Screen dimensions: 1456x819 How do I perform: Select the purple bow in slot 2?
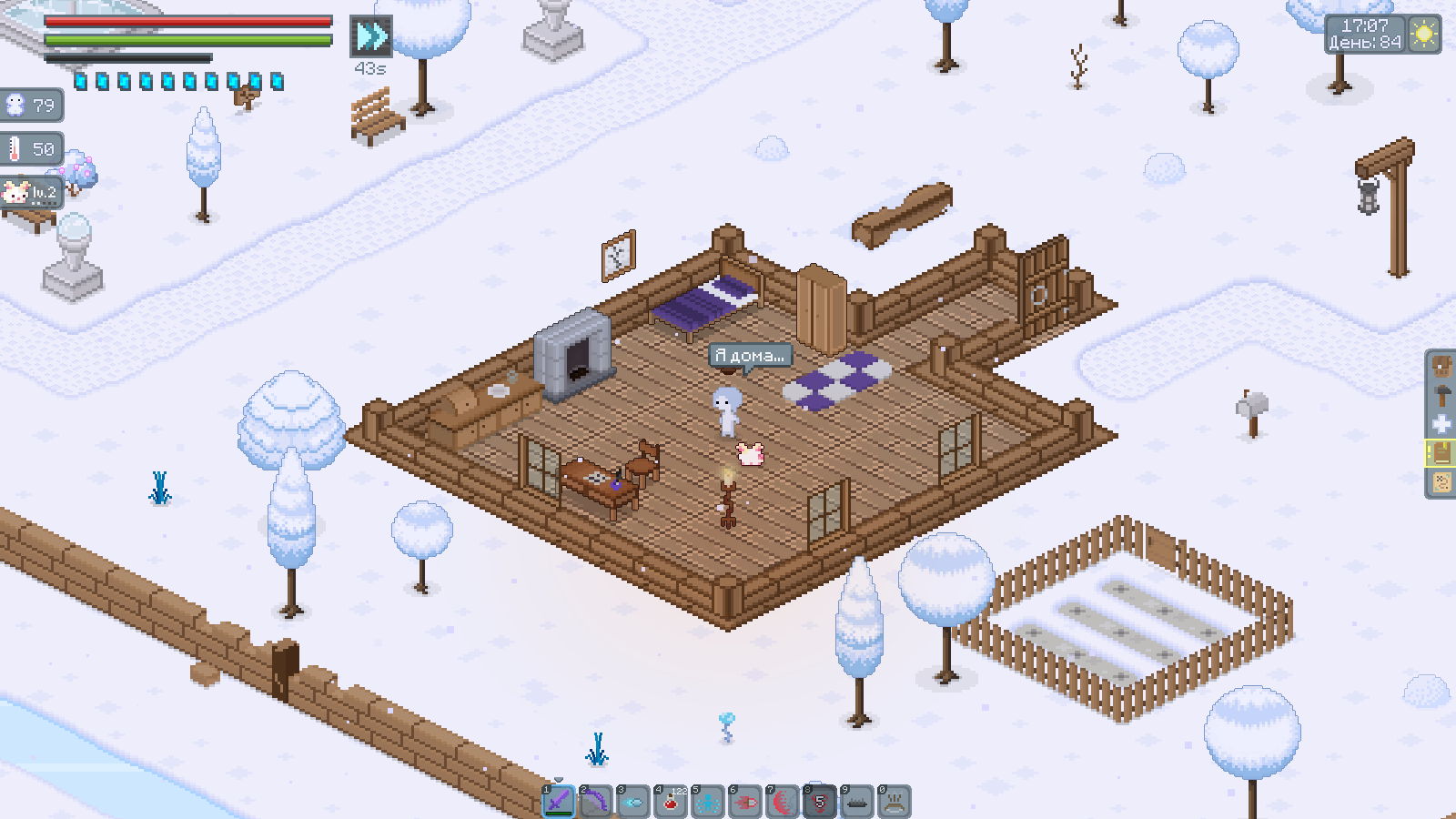pyautogui.click(x=596, y=802)
